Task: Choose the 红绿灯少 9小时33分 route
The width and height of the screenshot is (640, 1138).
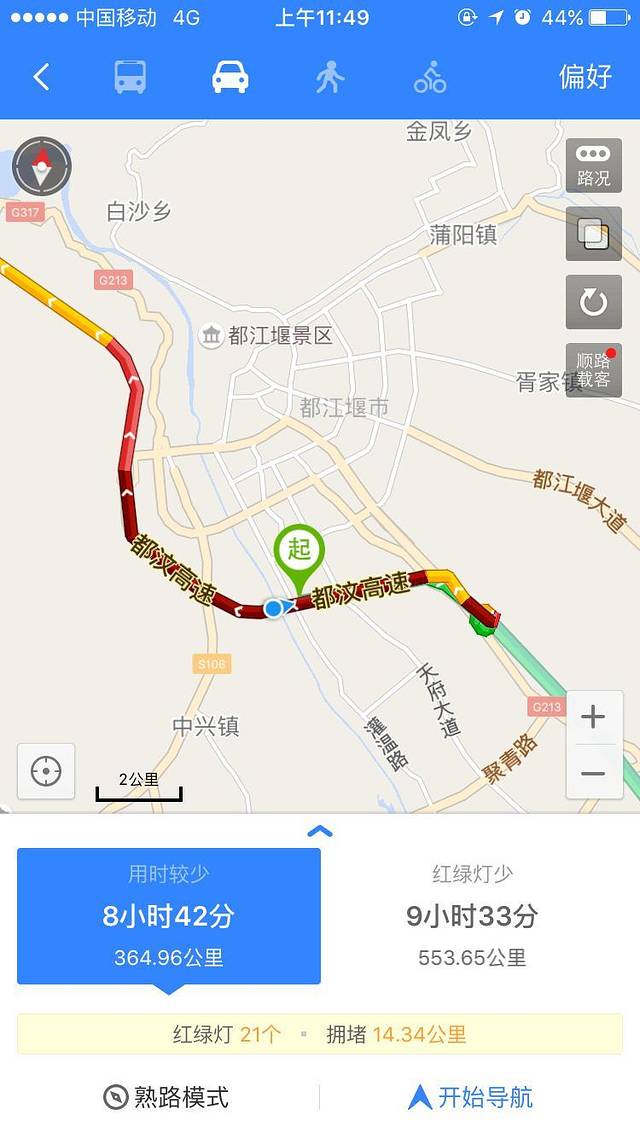Action: click(472, 916)
